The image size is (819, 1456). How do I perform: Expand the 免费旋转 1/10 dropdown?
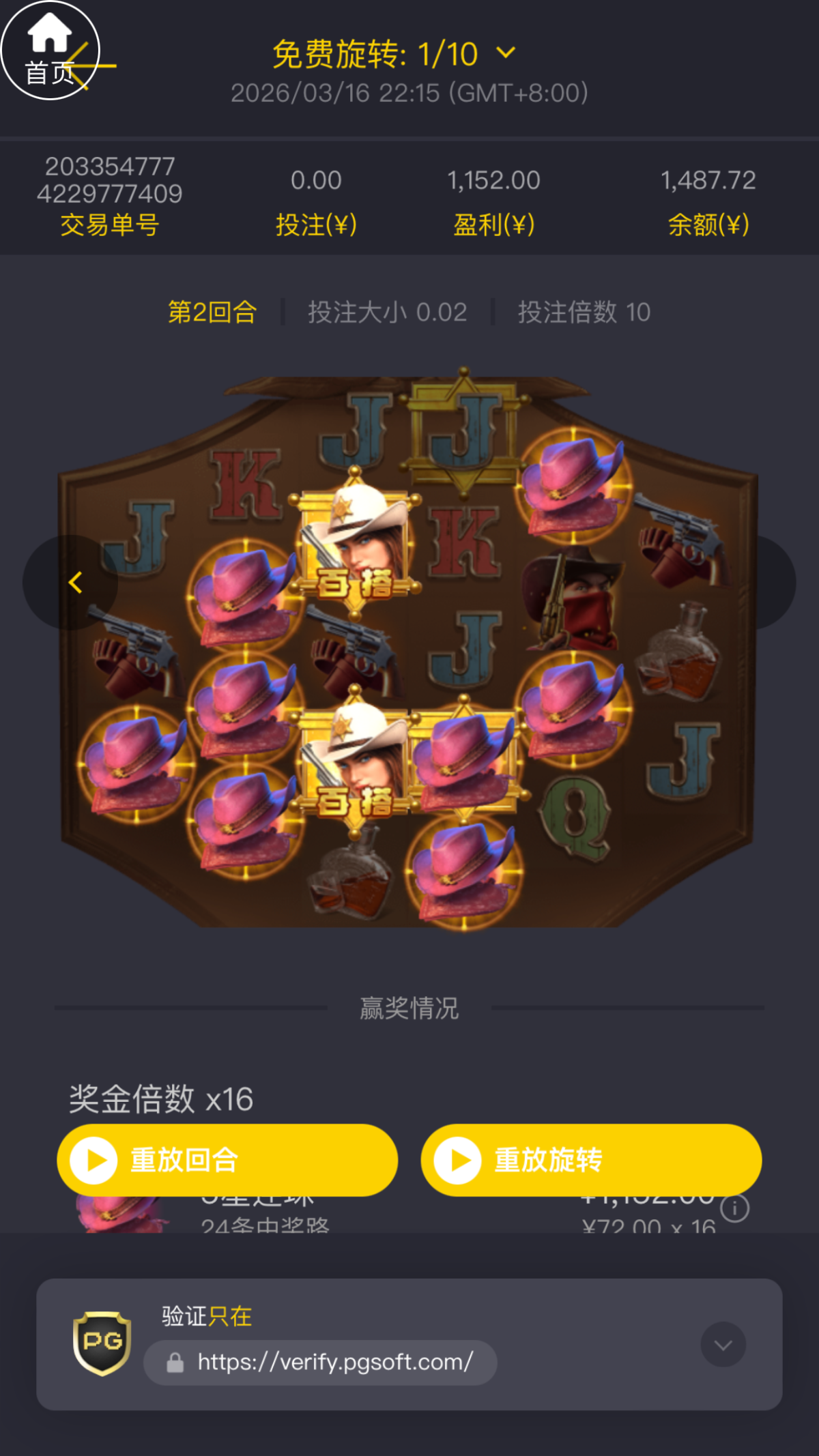506,53
